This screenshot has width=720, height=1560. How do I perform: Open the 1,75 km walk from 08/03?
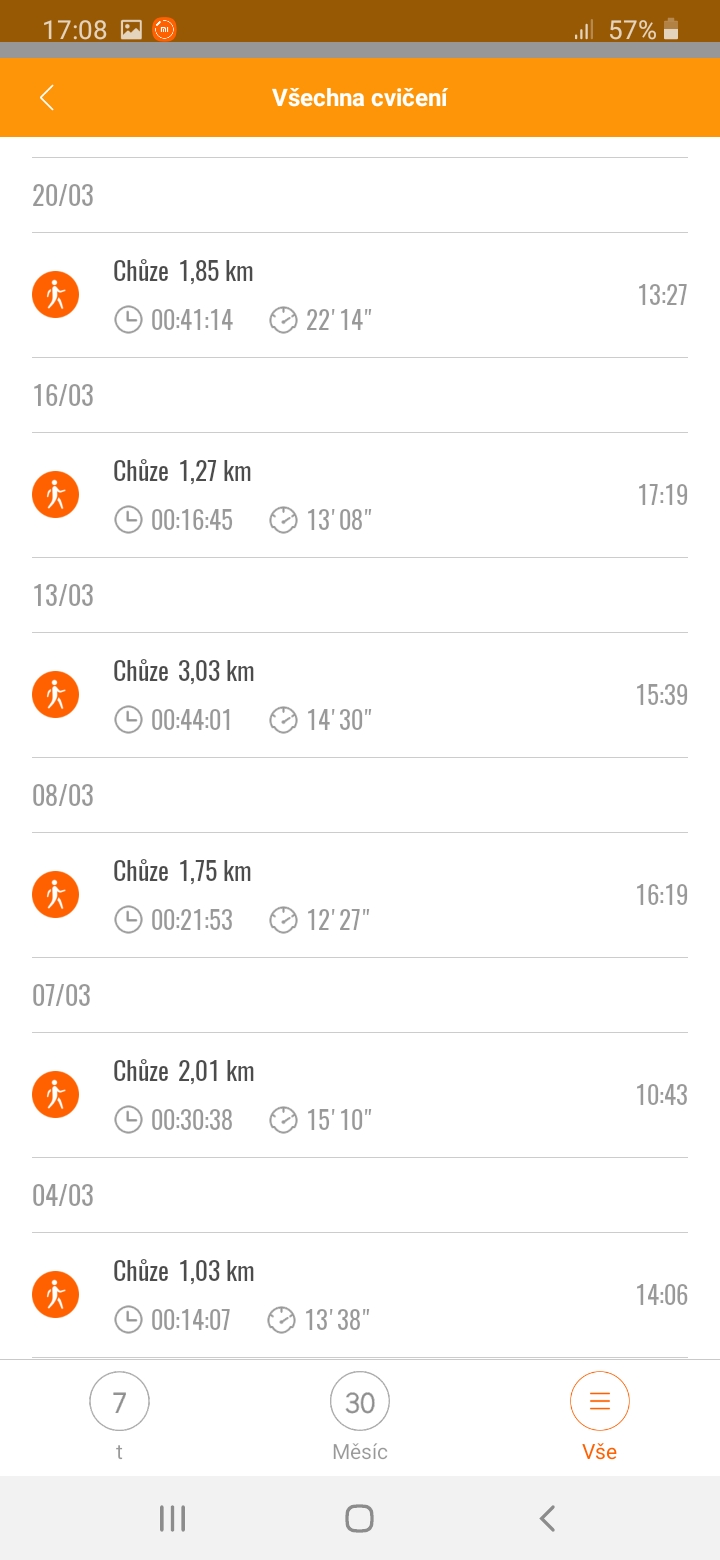click(x=360, y=895)
